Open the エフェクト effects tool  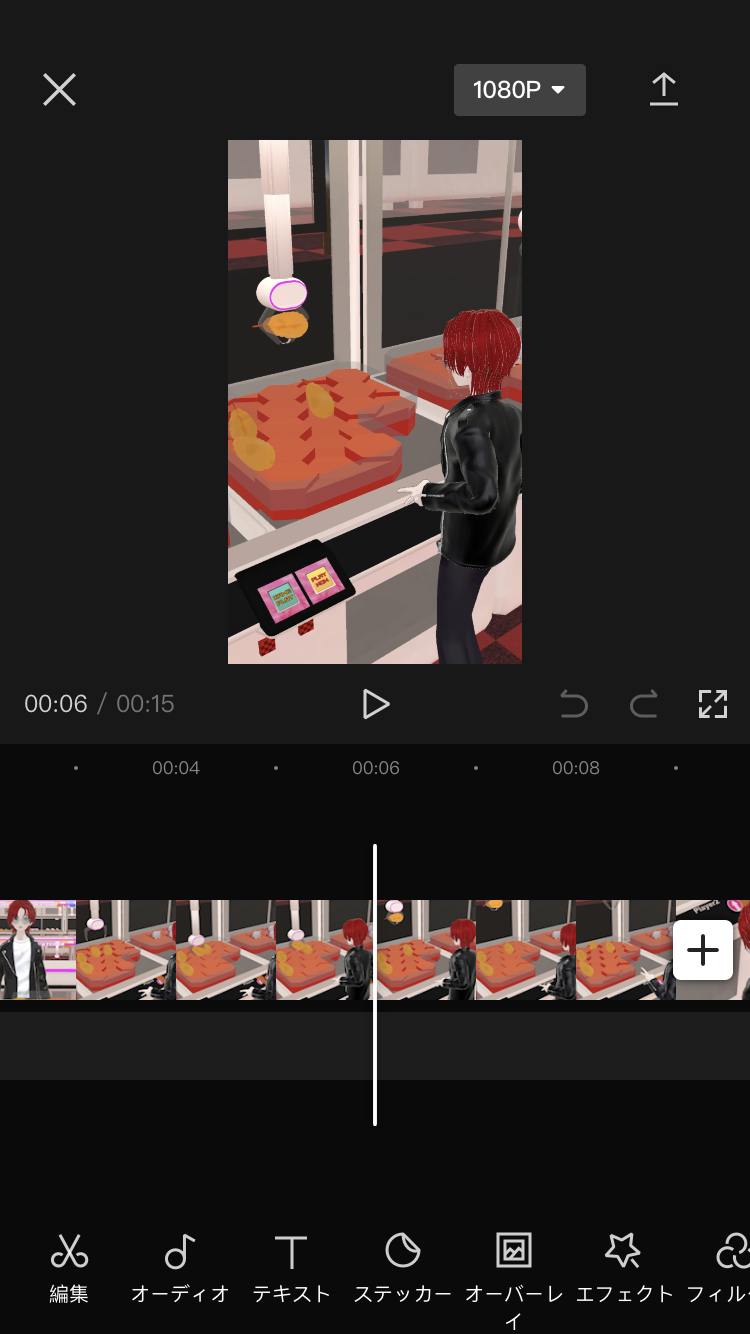[x=624, y=1267]
